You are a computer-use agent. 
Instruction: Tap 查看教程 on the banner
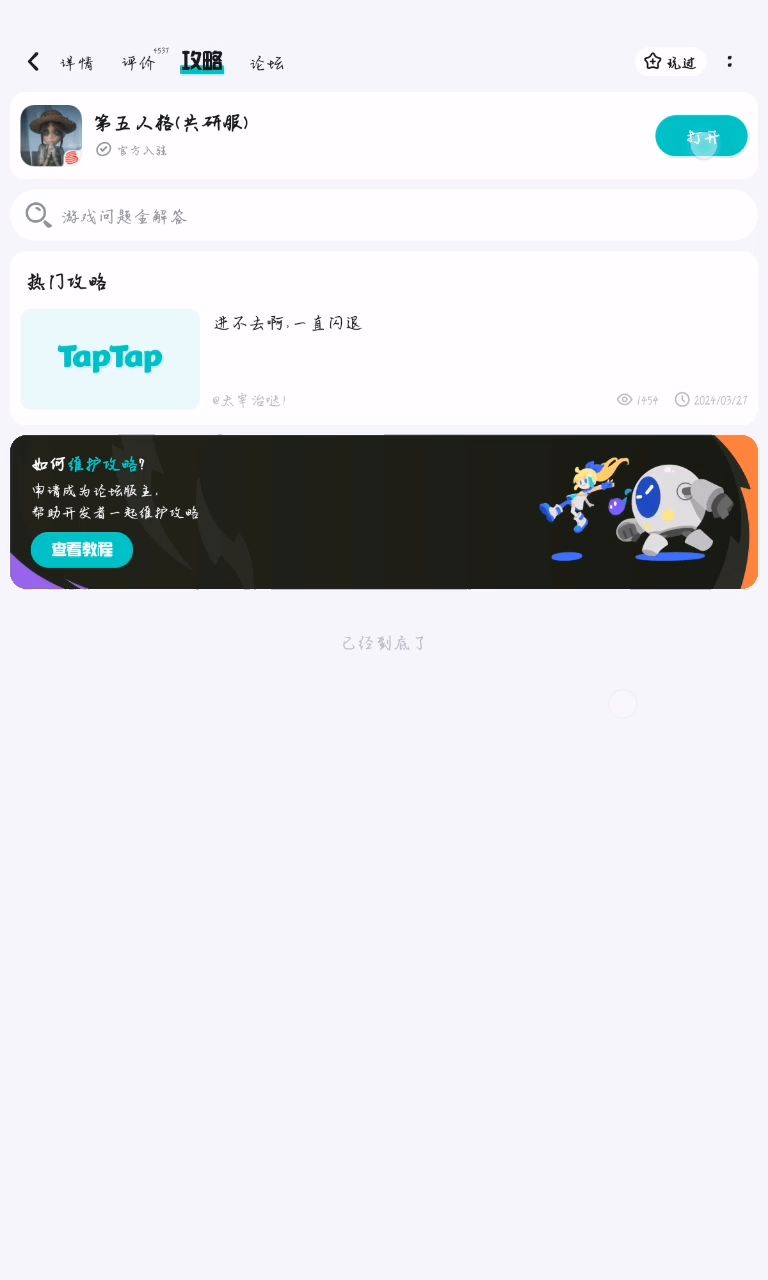point(82,550)
